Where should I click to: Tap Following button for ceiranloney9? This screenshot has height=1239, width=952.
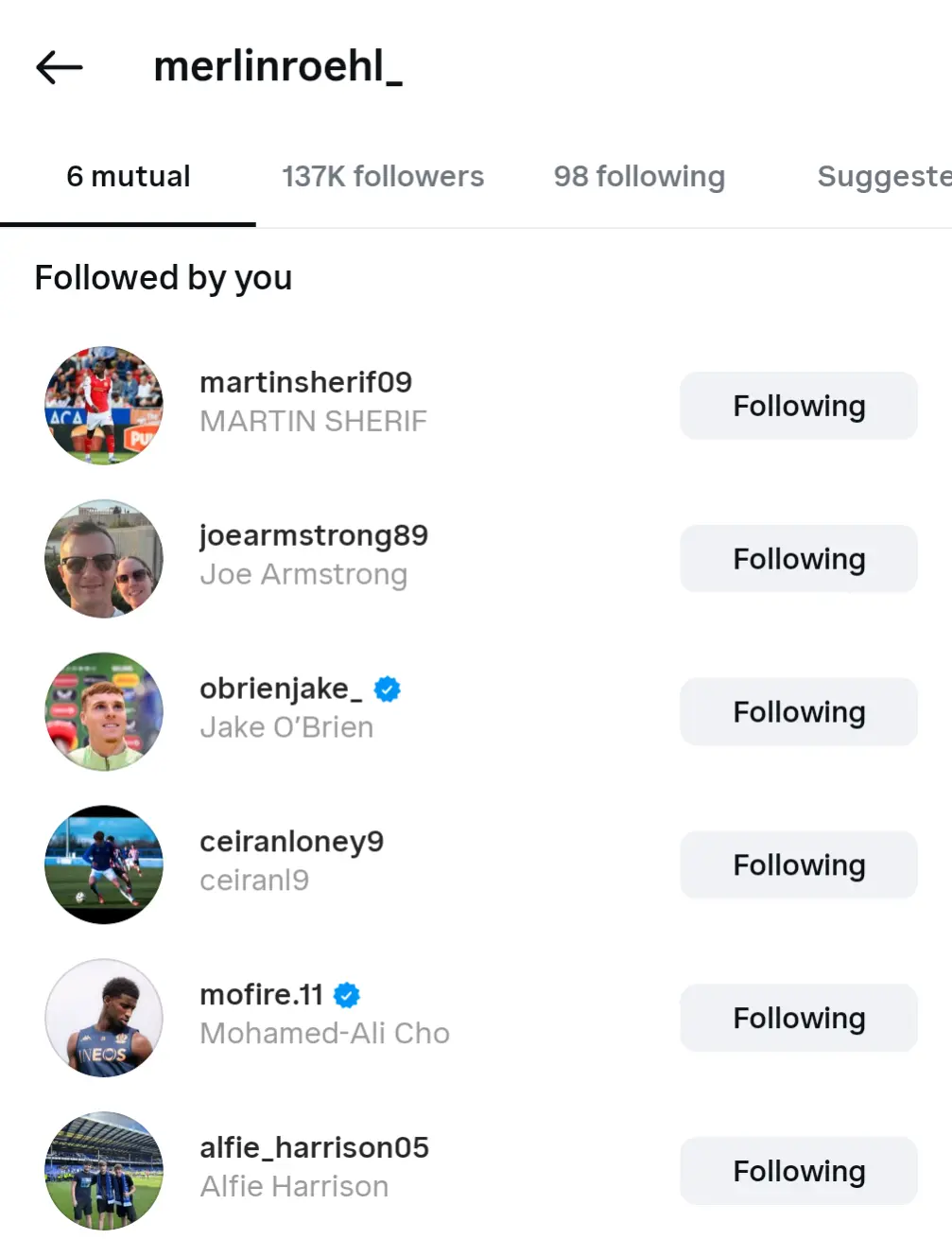click(x=798, y=865)
